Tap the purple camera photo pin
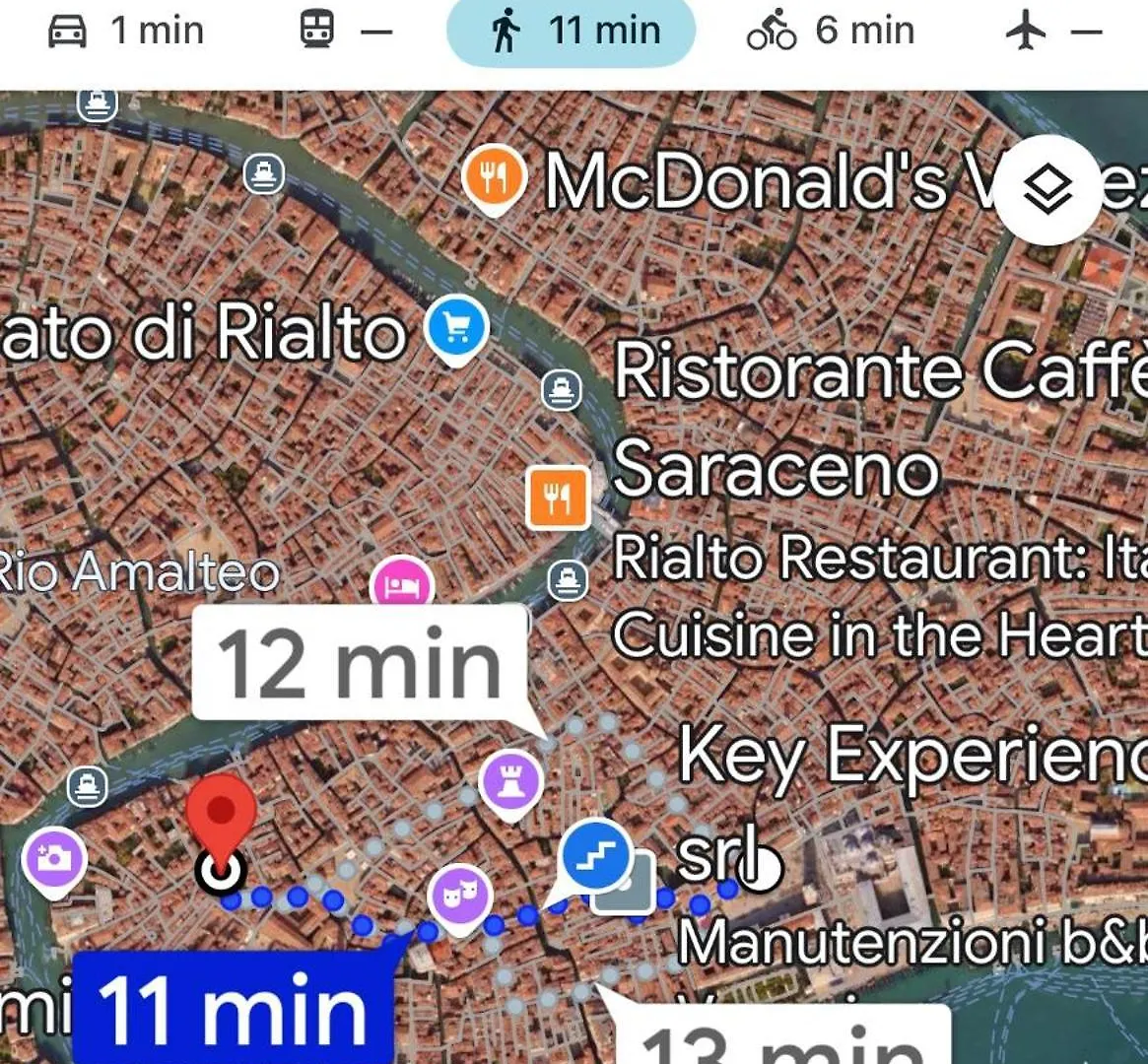 55,859
